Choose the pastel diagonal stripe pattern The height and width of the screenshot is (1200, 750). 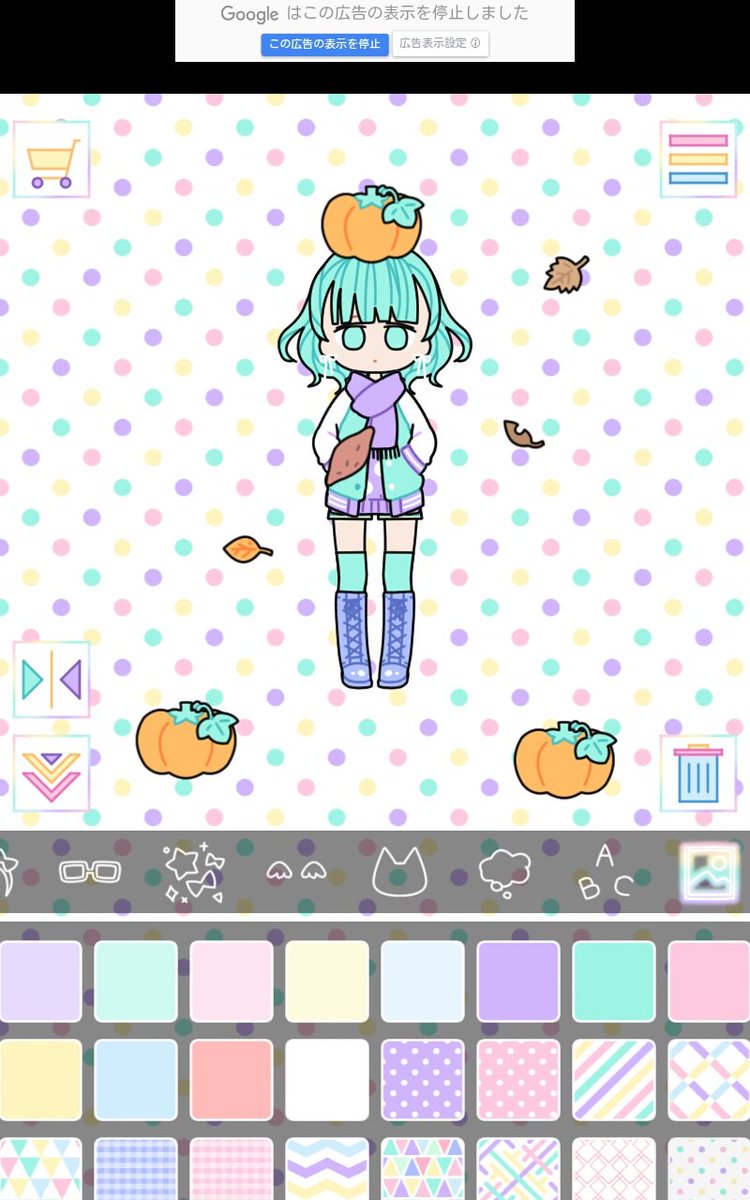pyautogui.click(x=614, y=1080)
